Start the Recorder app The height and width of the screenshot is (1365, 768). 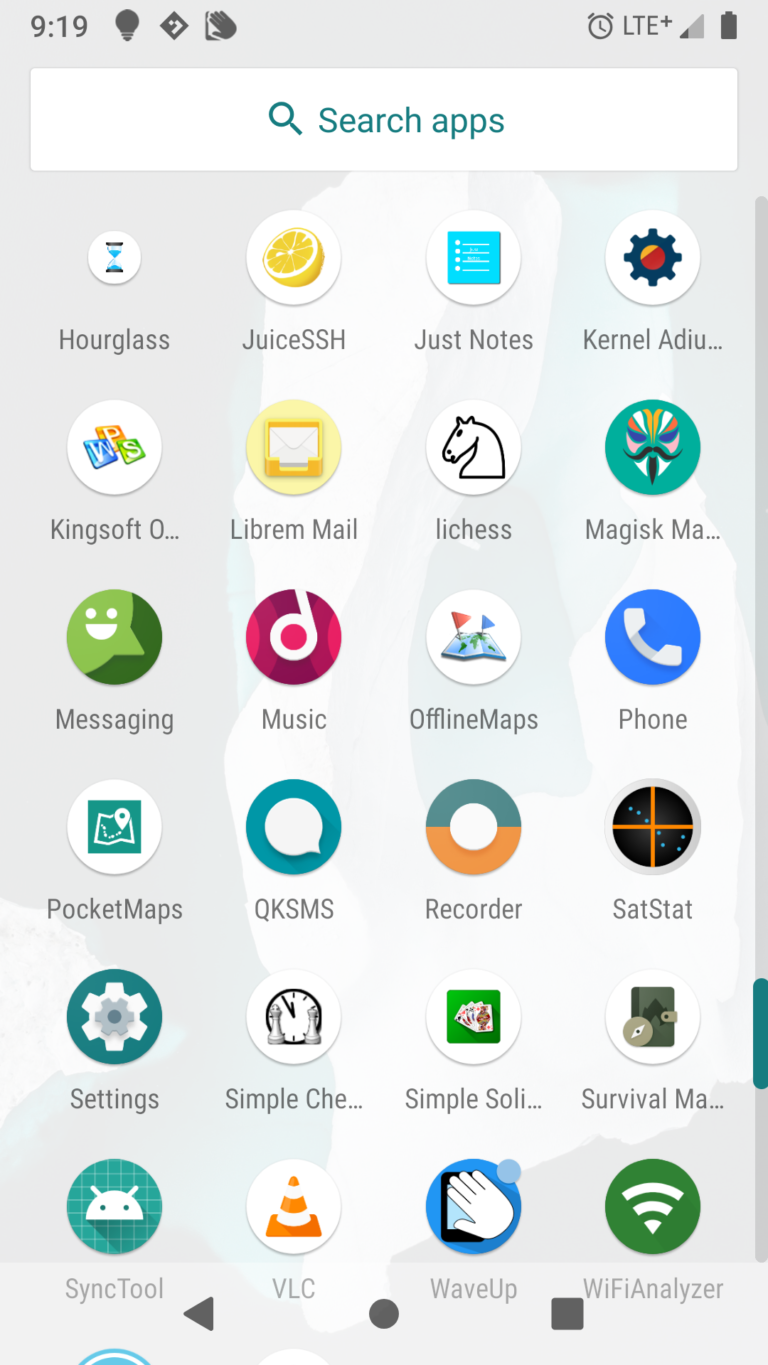point(473,828)
